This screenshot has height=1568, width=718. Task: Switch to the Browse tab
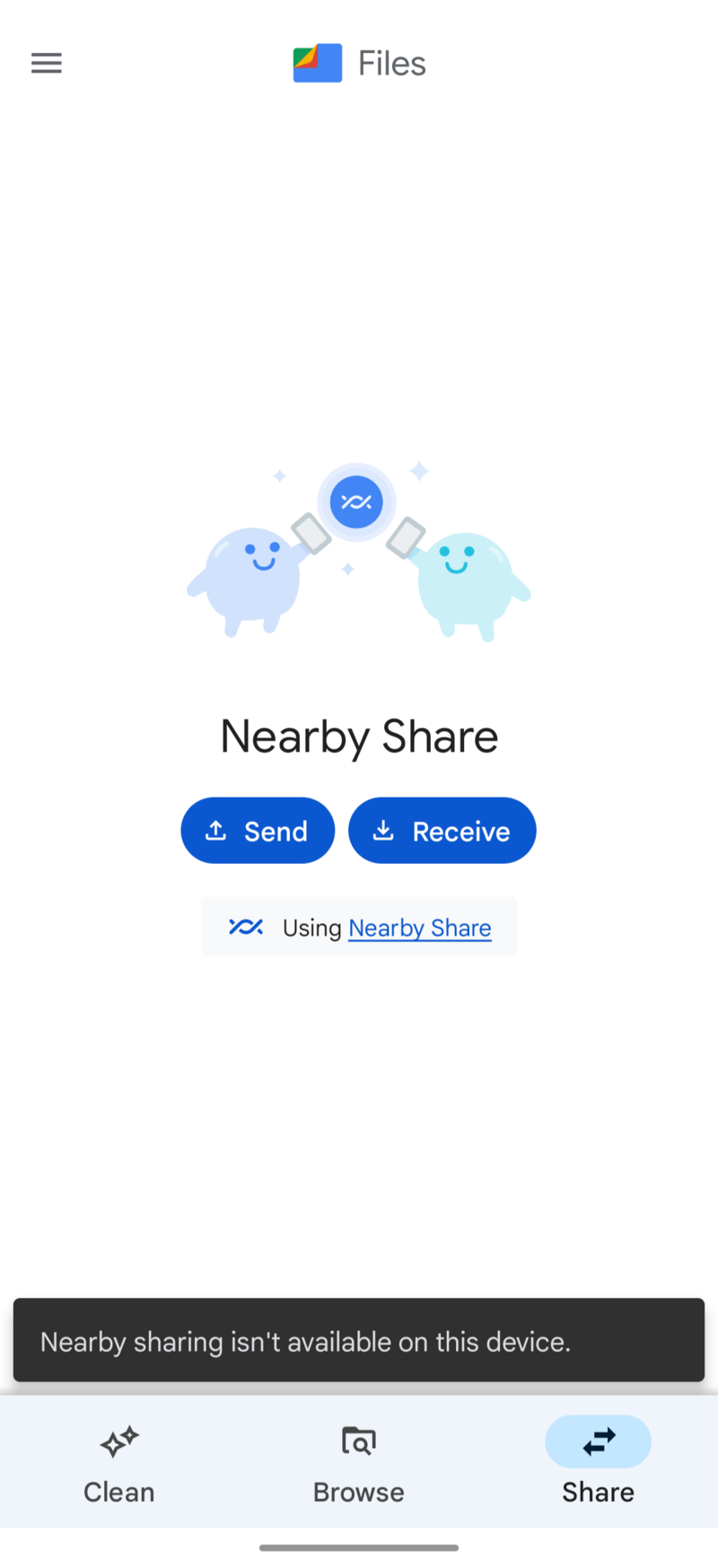(358, 1462)
